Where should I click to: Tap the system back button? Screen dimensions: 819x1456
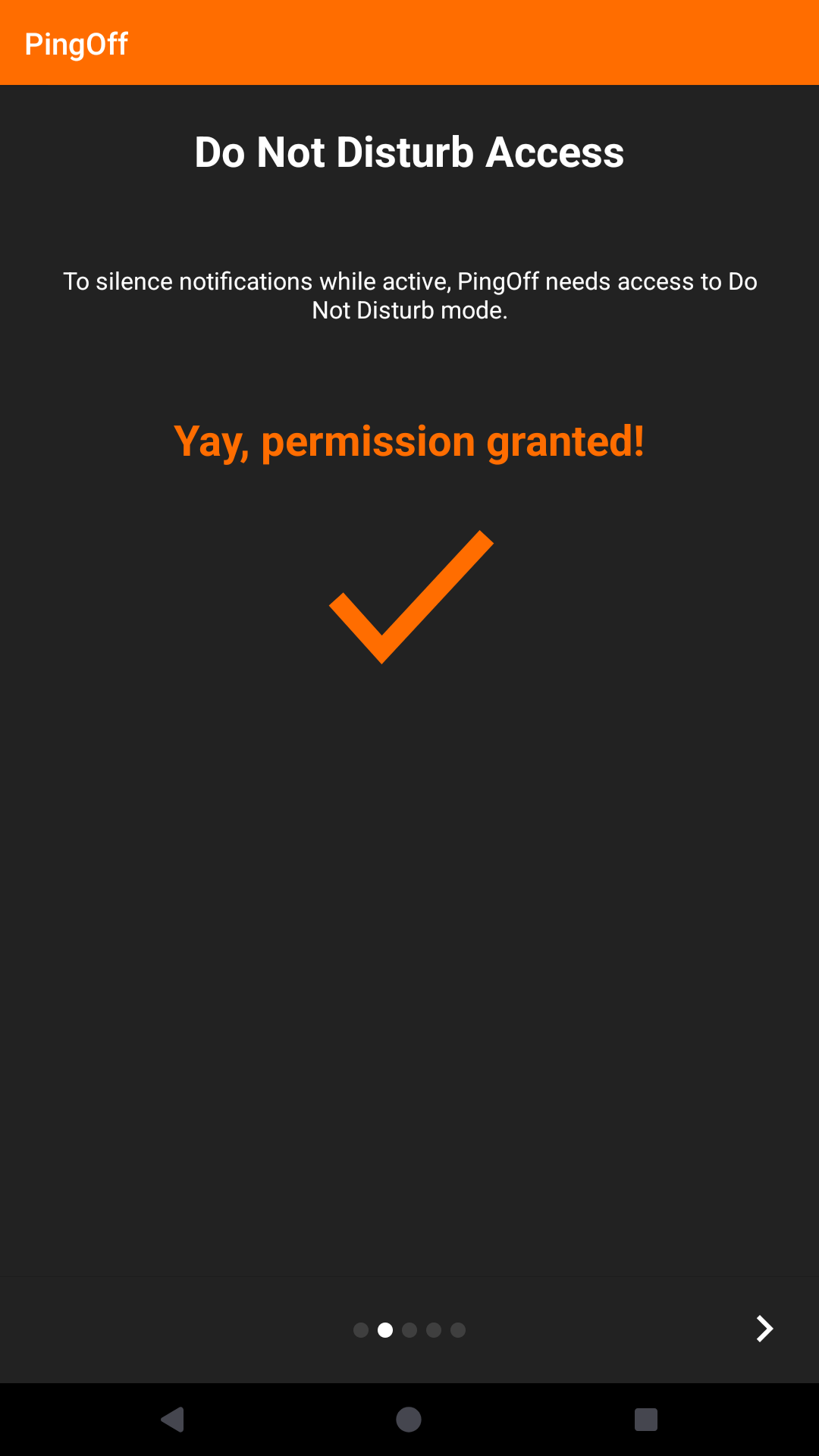(174, 1420)
